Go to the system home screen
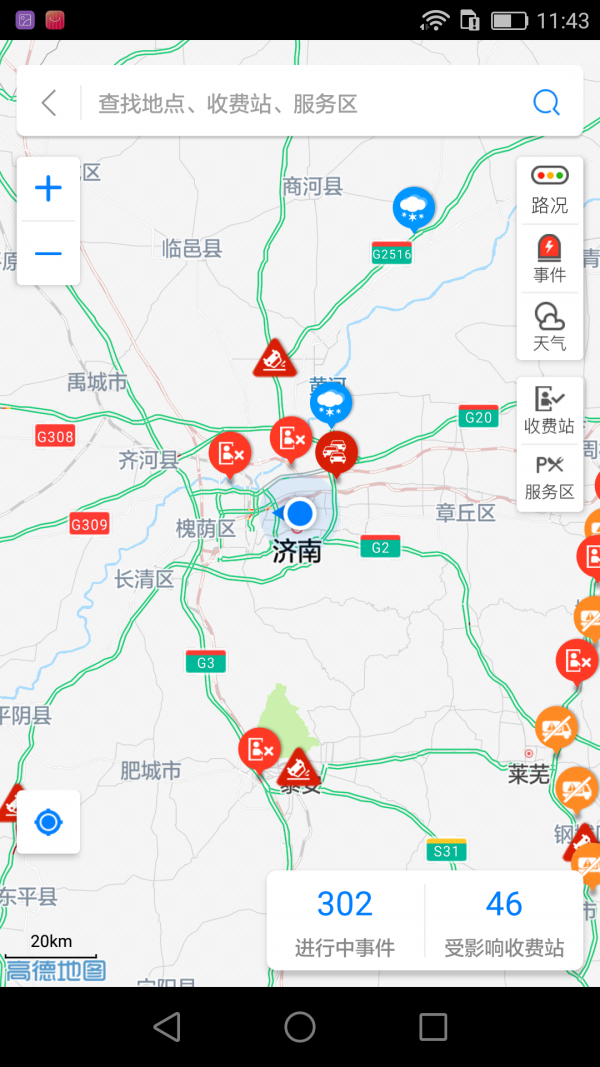The width and height of the screenshot is (600, 1067). [x=300, y=1026]
